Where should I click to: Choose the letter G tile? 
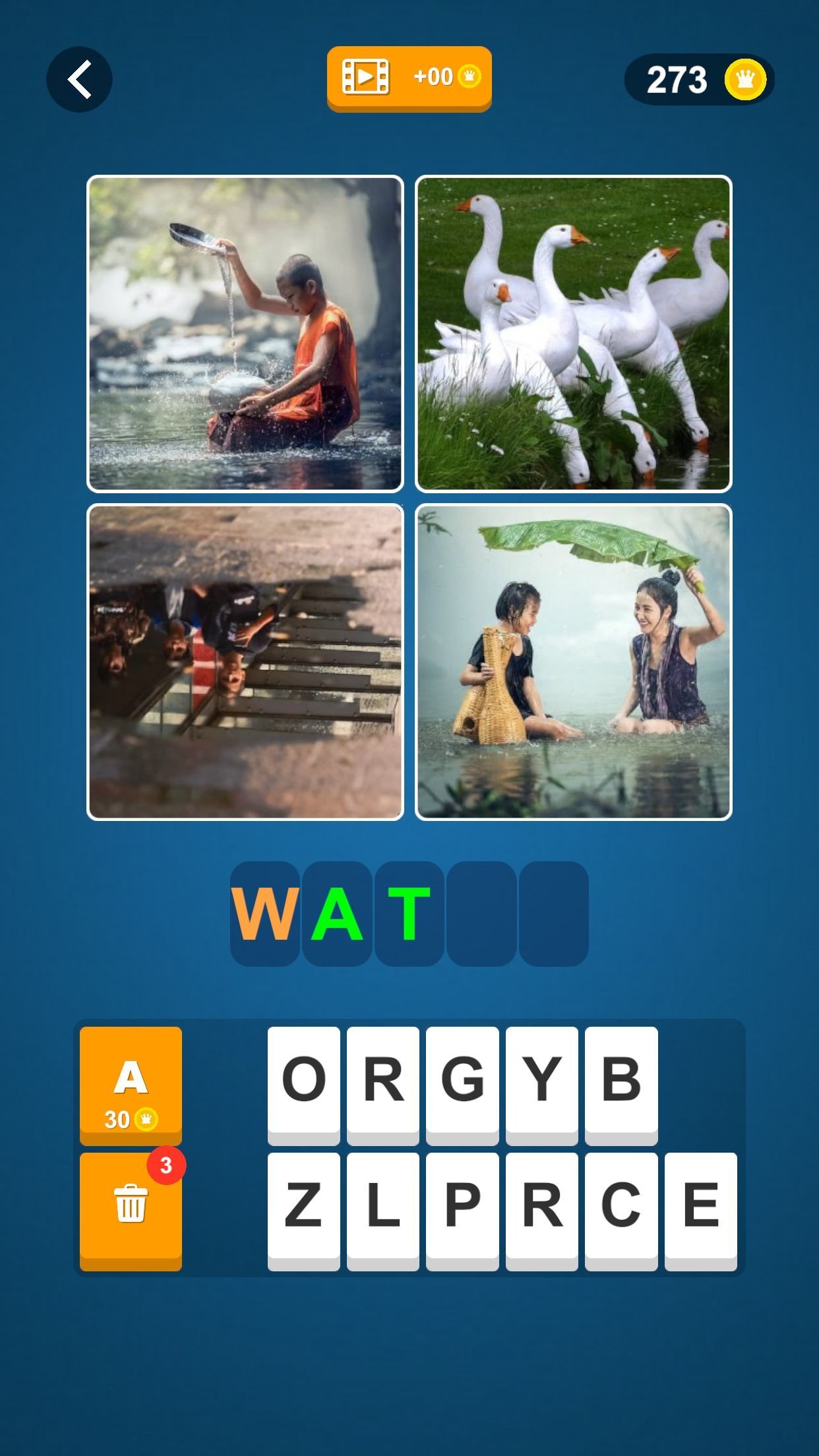click(462, 1085)
